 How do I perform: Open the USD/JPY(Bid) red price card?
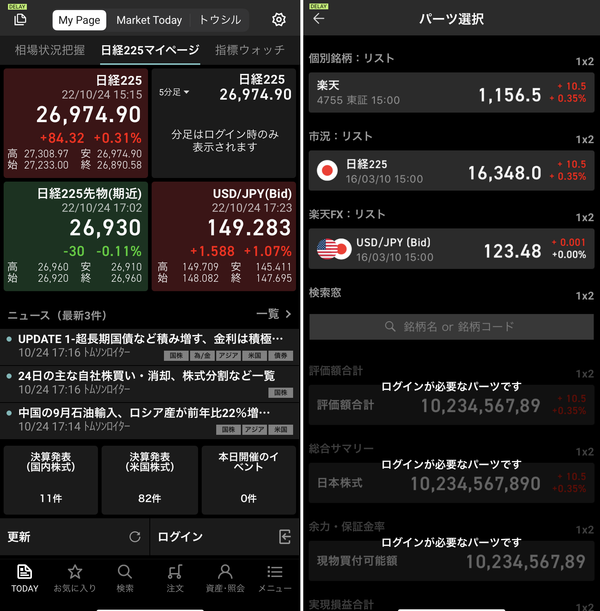pyautogui.click(x=224, y=237)
